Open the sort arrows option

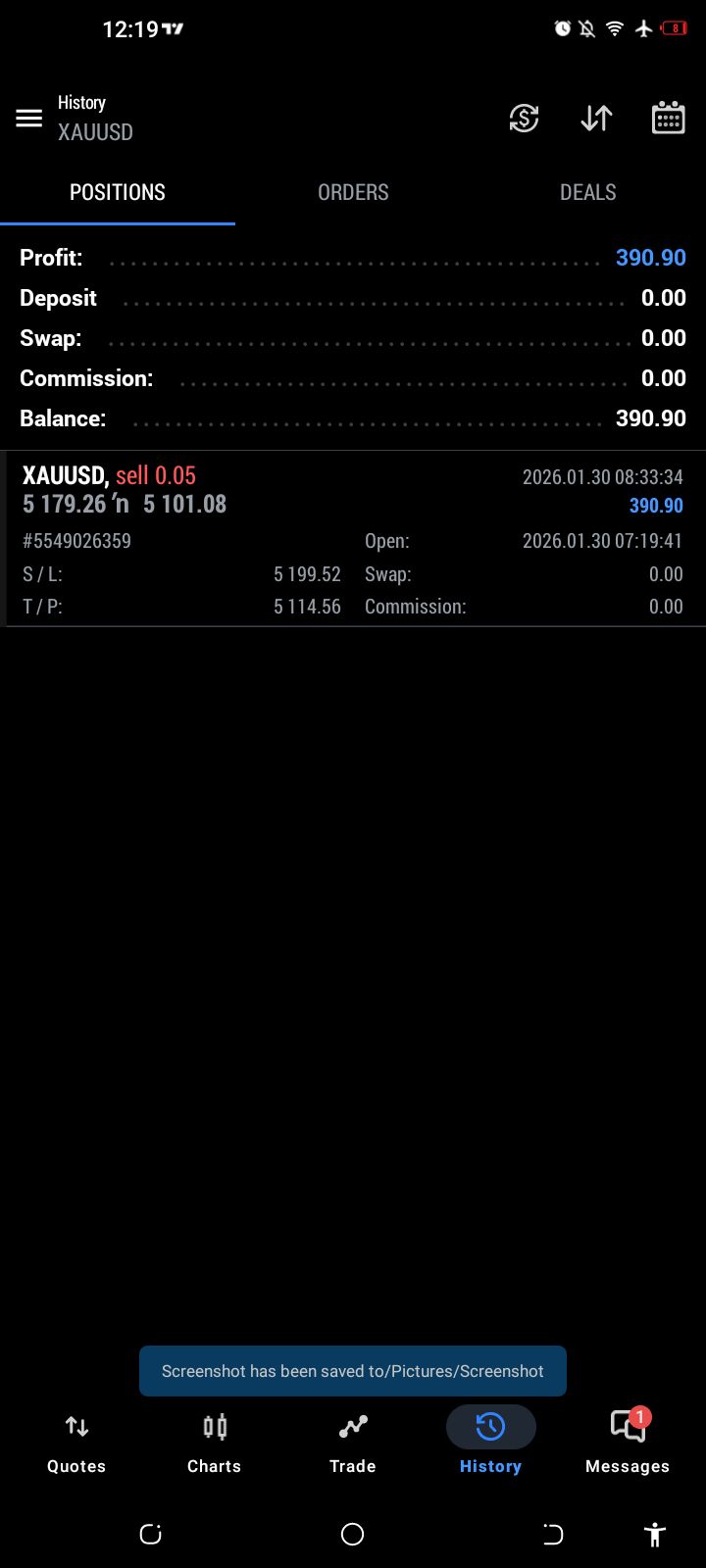596,119
